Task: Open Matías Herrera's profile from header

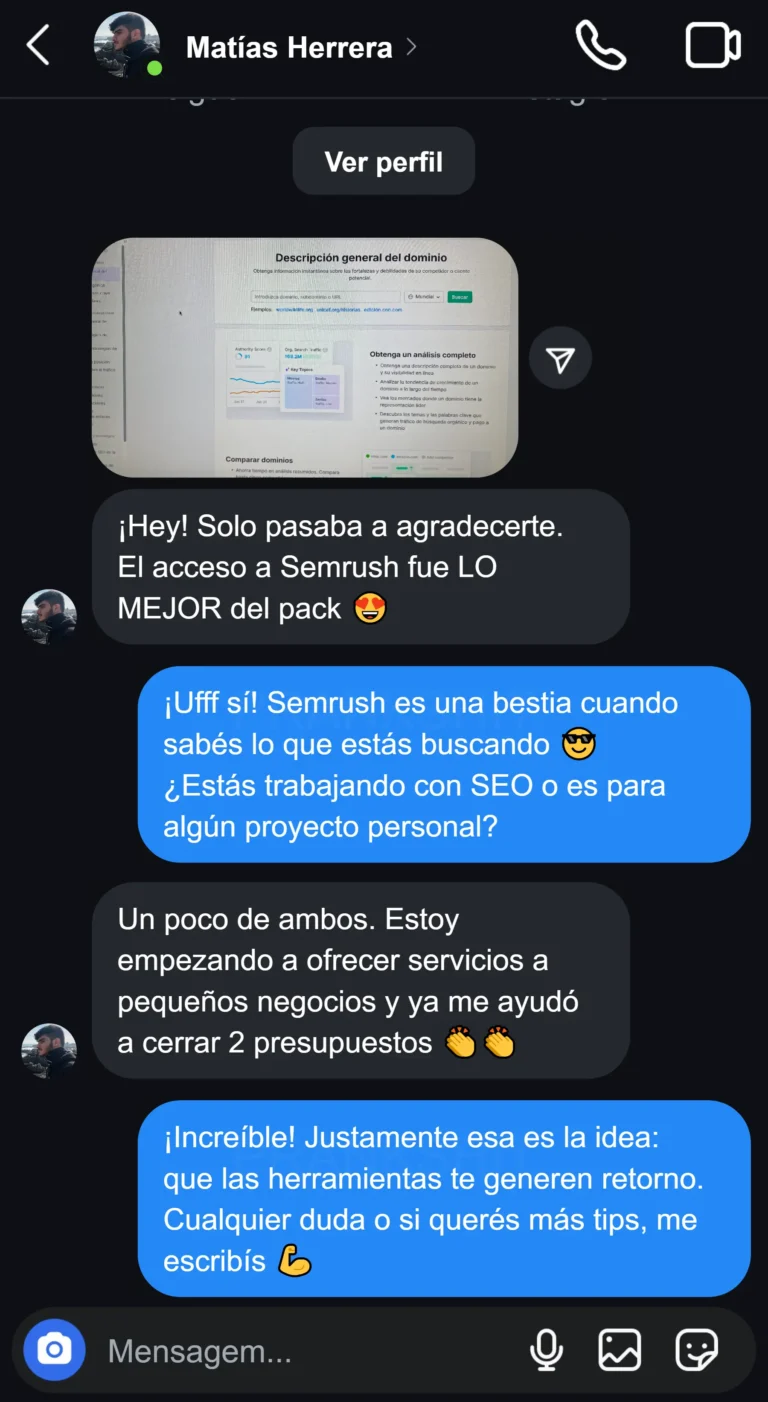Action: pyautogui.click(x=289, y=47)
